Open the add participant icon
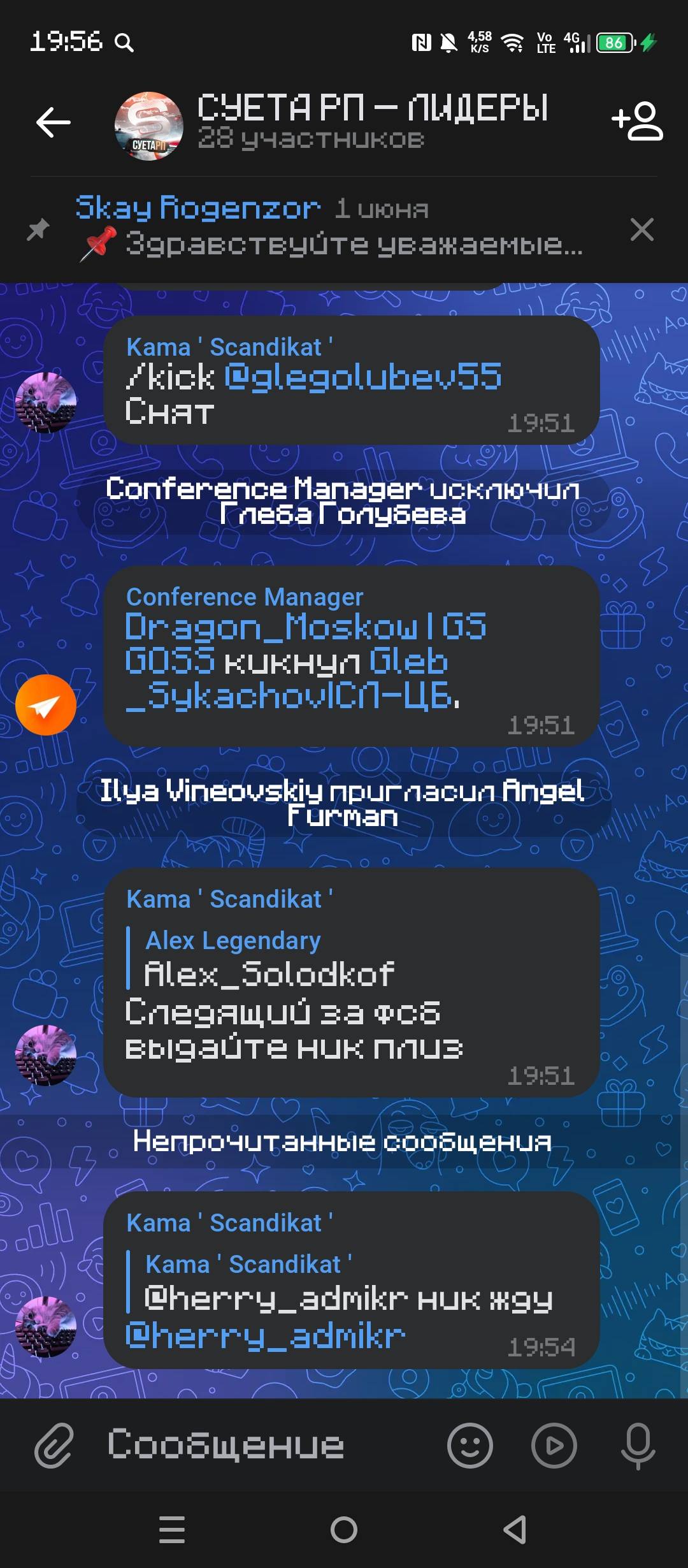Viewport: 688px width, 1568px height. [638, 121]
